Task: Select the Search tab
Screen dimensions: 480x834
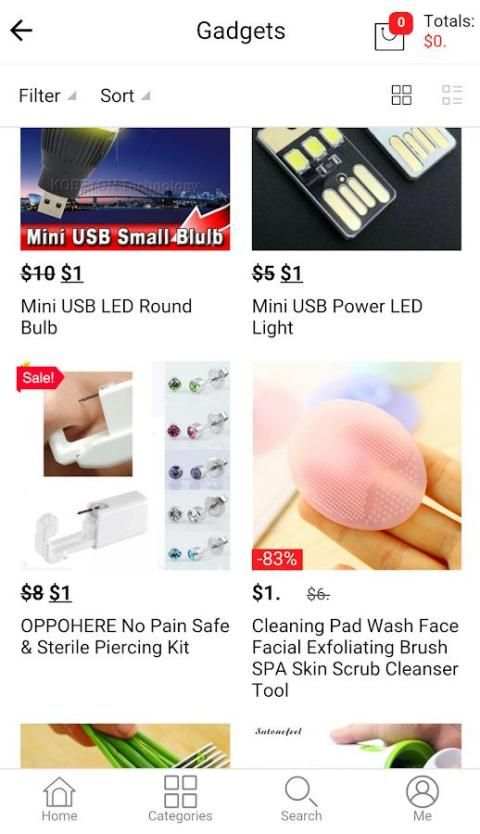Action: coord(301,799)
